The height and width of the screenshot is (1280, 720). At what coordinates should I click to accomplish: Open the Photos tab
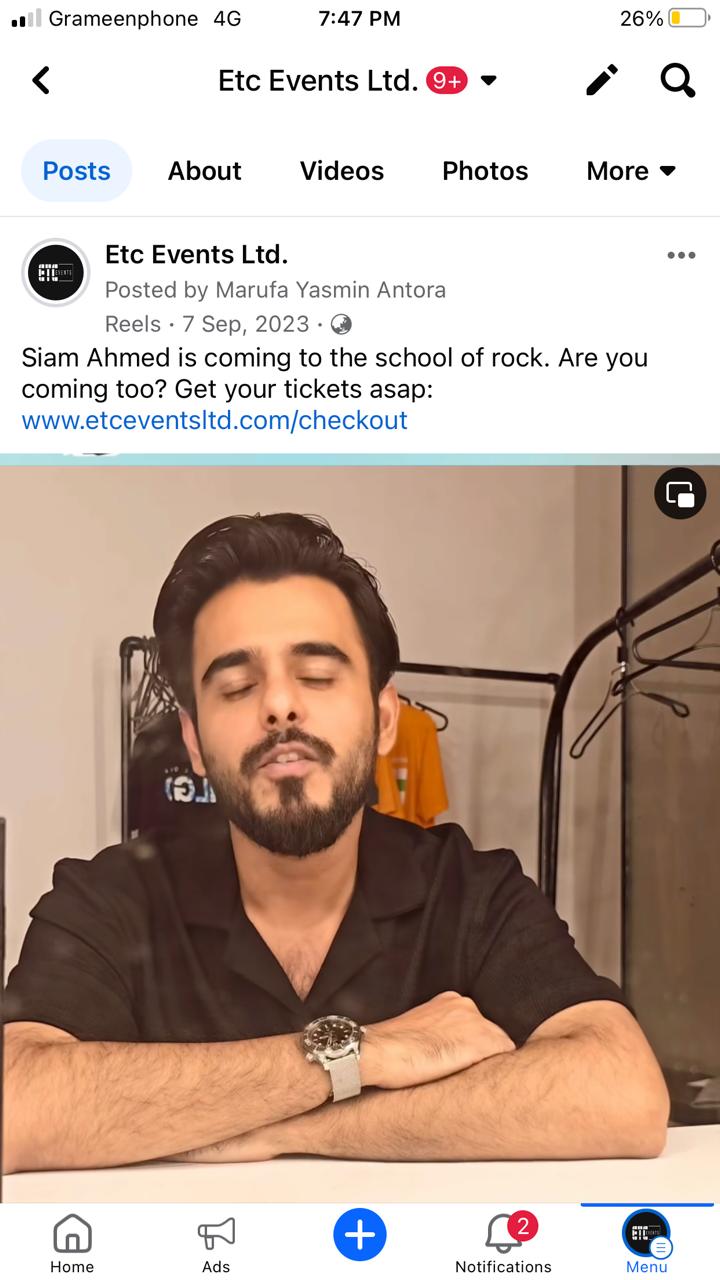click(x=485, y=171)
